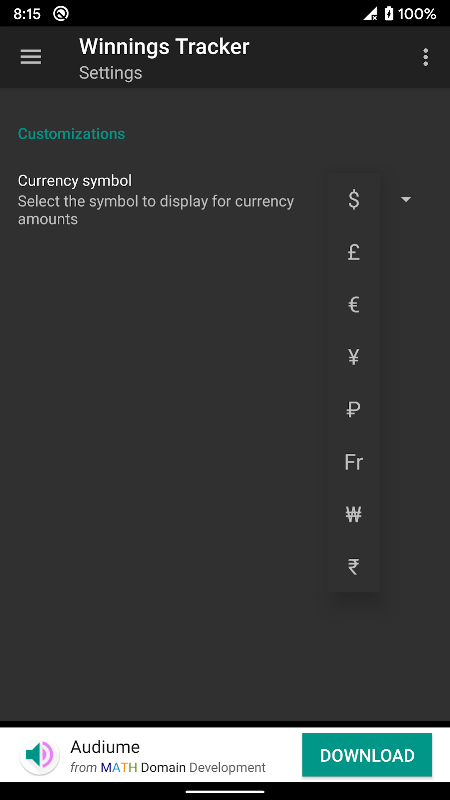Screen dimensions: 450x800
Task: Select the Fr franc option
Action: [354, 462]
